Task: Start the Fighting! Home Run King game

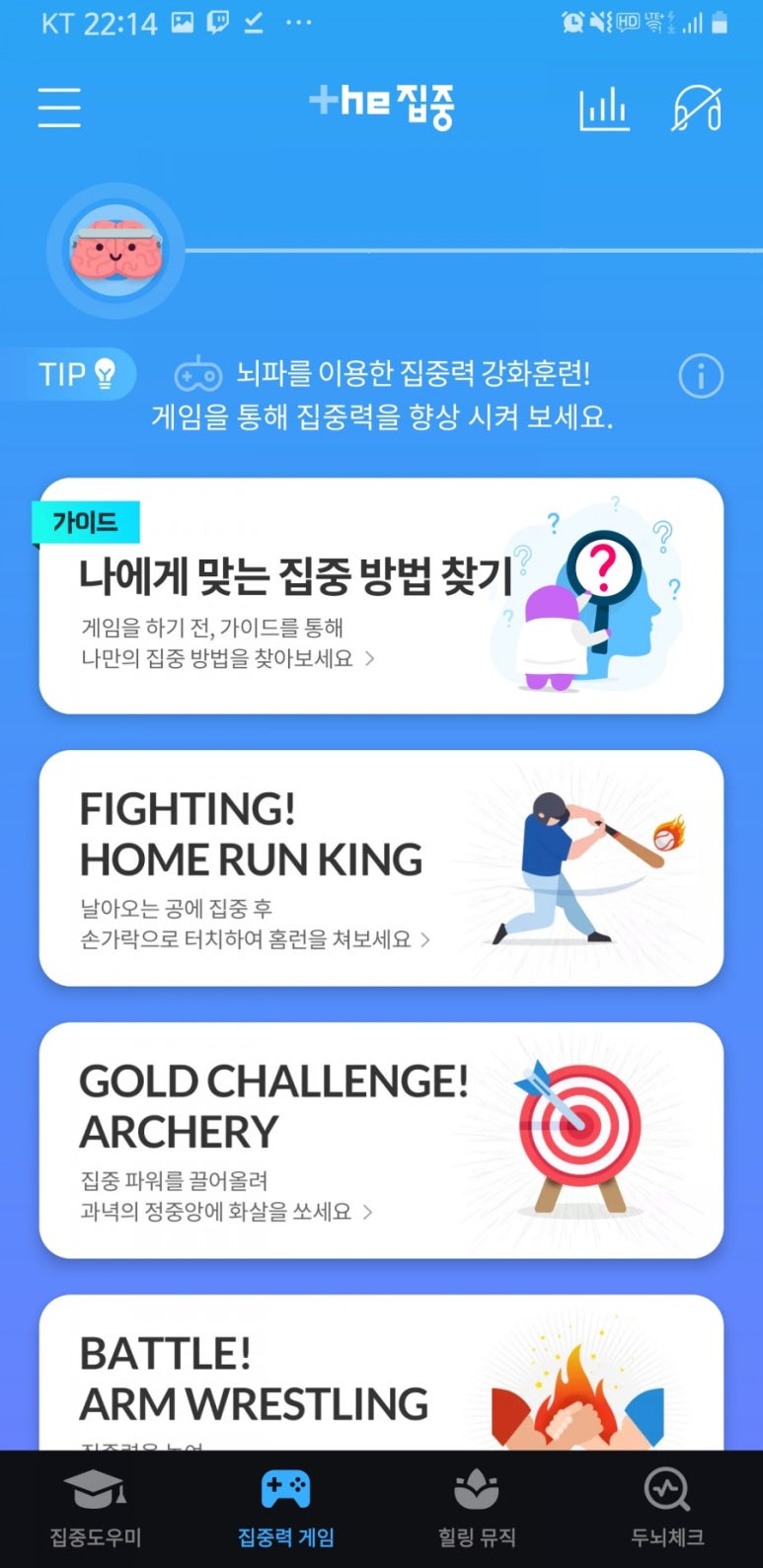Action: pyautogui.click(x=381, y=868)
